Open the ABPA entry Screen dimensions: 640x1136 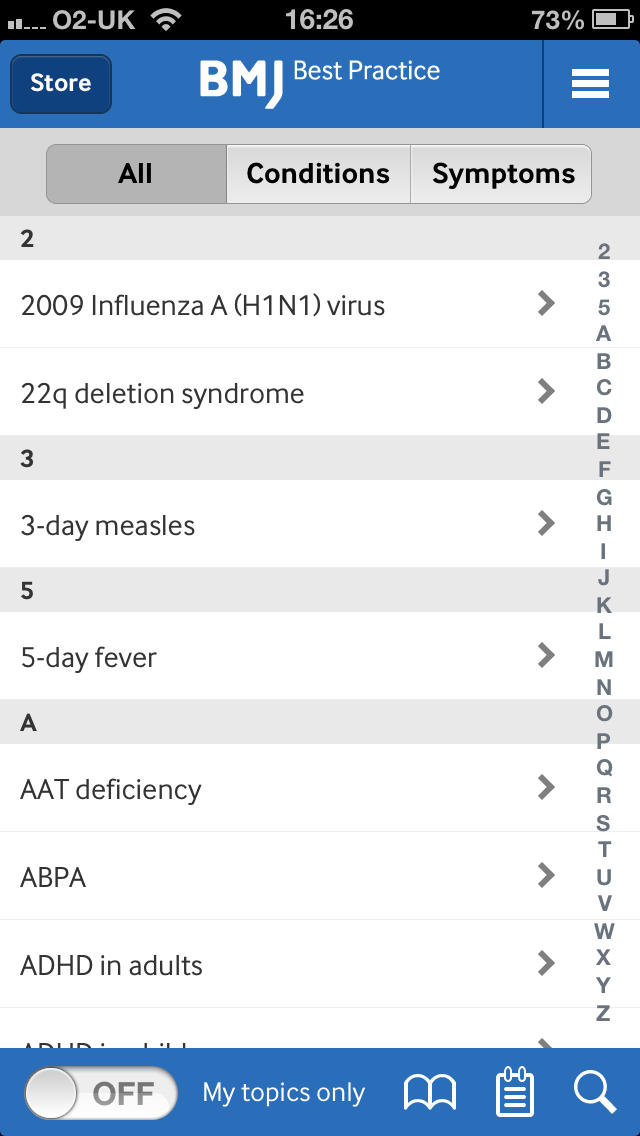290,876
